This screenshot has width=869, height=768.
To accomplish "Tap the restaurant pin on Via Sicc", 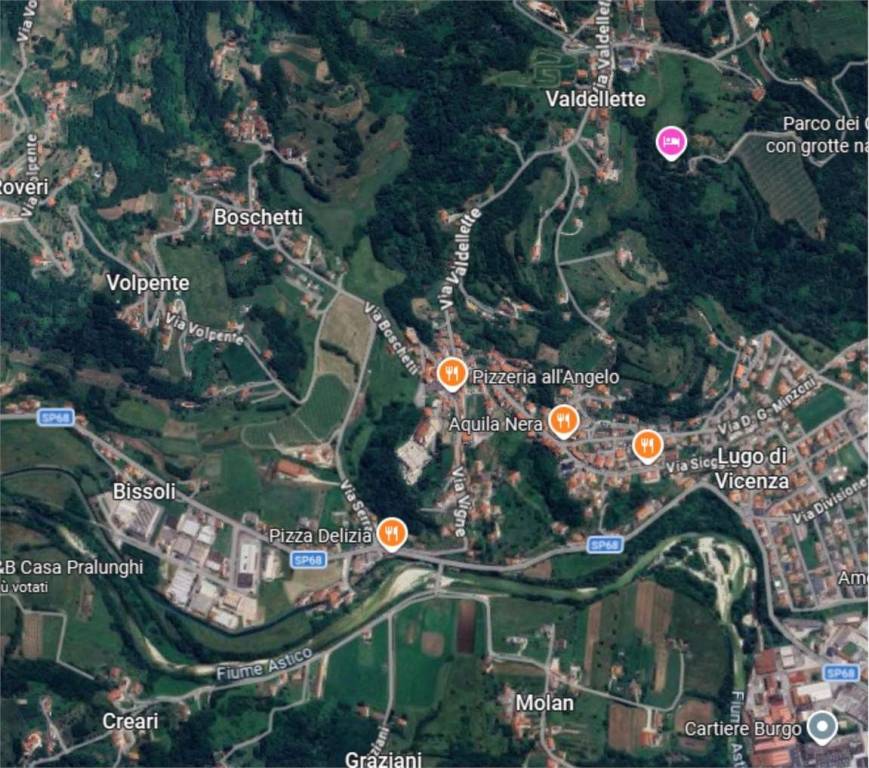I will 647,444.
